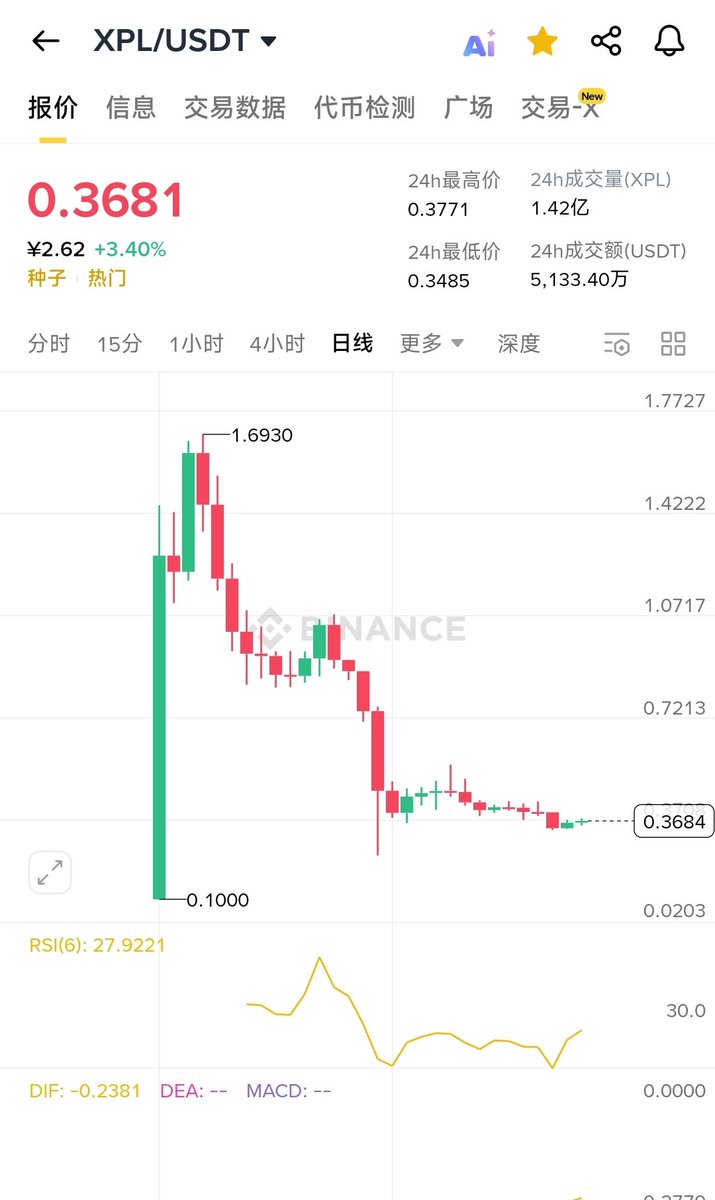The width and height of the screenshot is (715, 1200).
Task: Open chart indicator settings icon
Action: 617,345
